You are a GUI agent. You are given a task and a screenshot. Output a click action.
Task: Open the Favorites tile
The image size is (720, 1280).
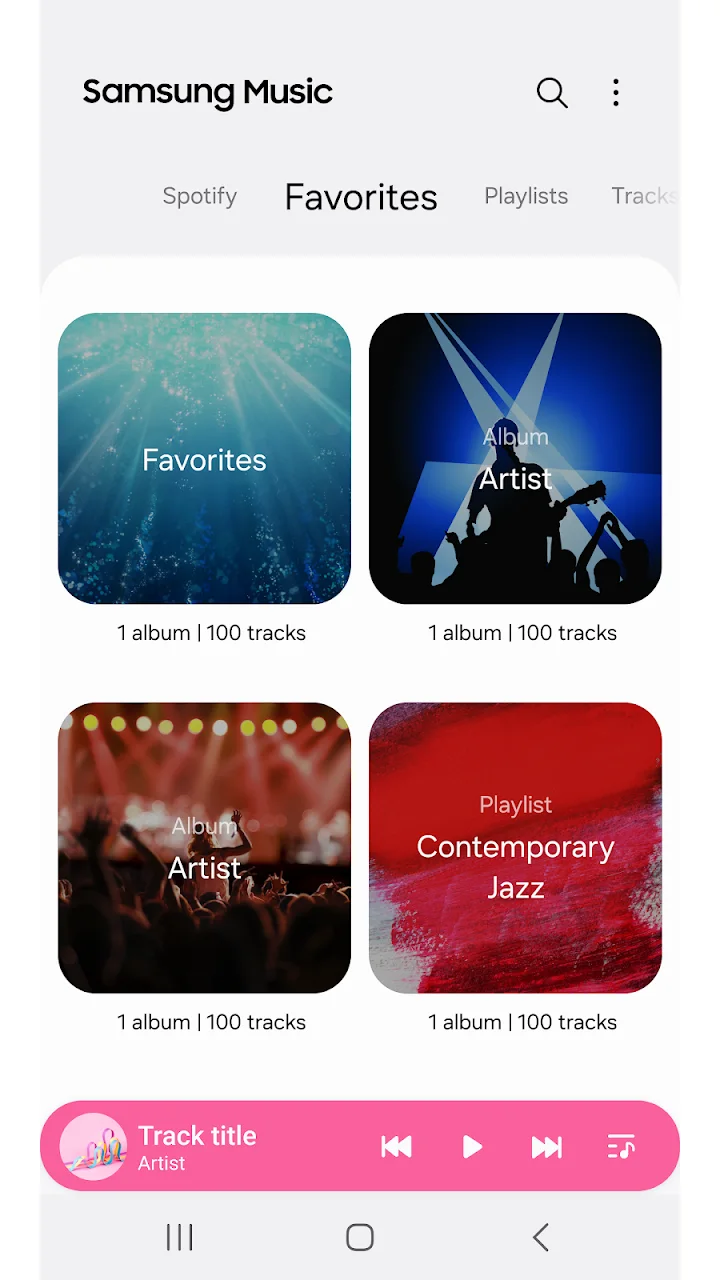pyautogui.click(x=204, y=459)
